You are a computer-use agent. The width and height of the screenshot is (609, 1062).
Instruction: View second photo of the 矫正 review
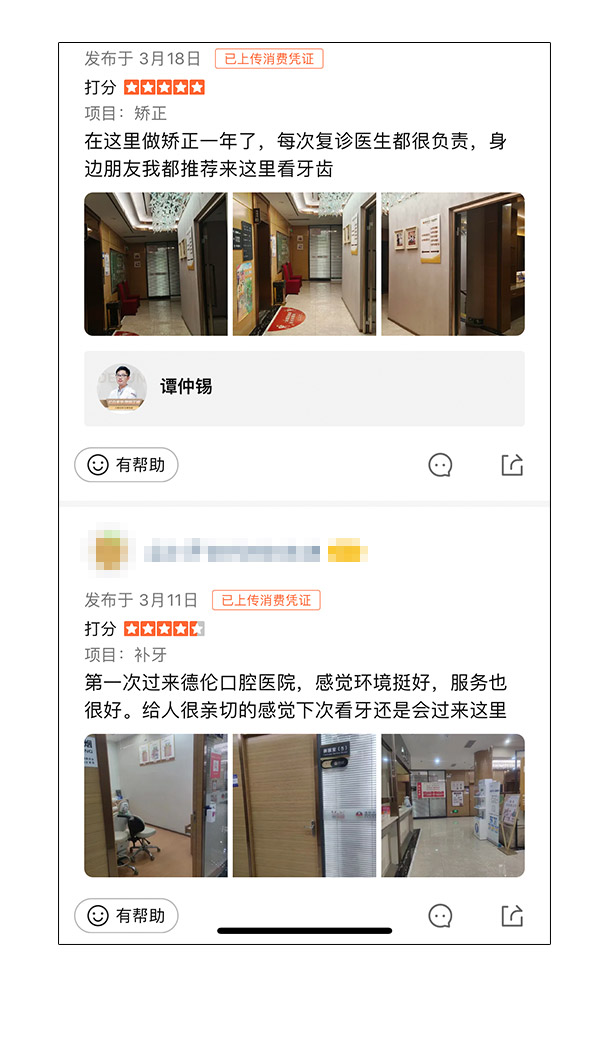(x=304, y=264)
